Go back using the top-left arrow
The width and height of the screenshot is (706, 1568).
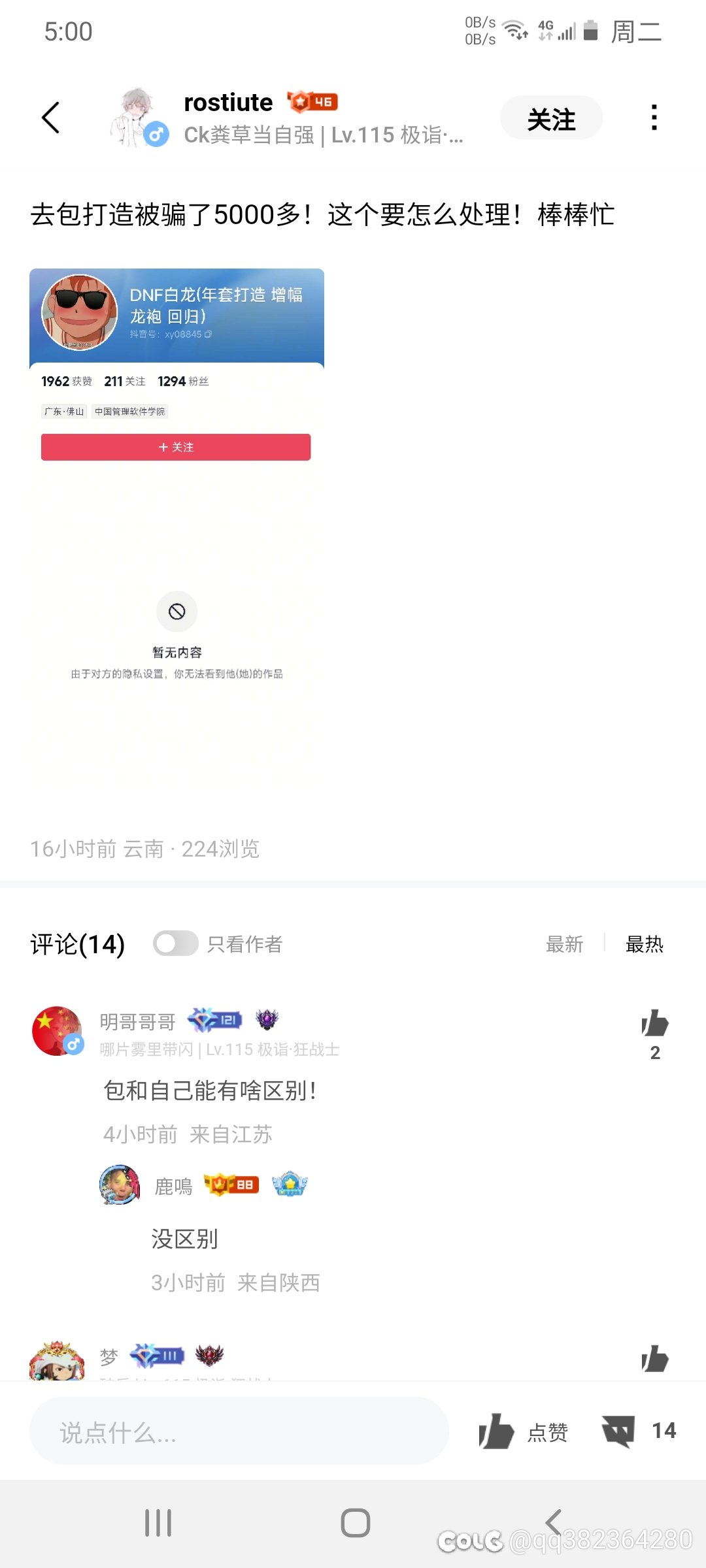coord(50,118)
